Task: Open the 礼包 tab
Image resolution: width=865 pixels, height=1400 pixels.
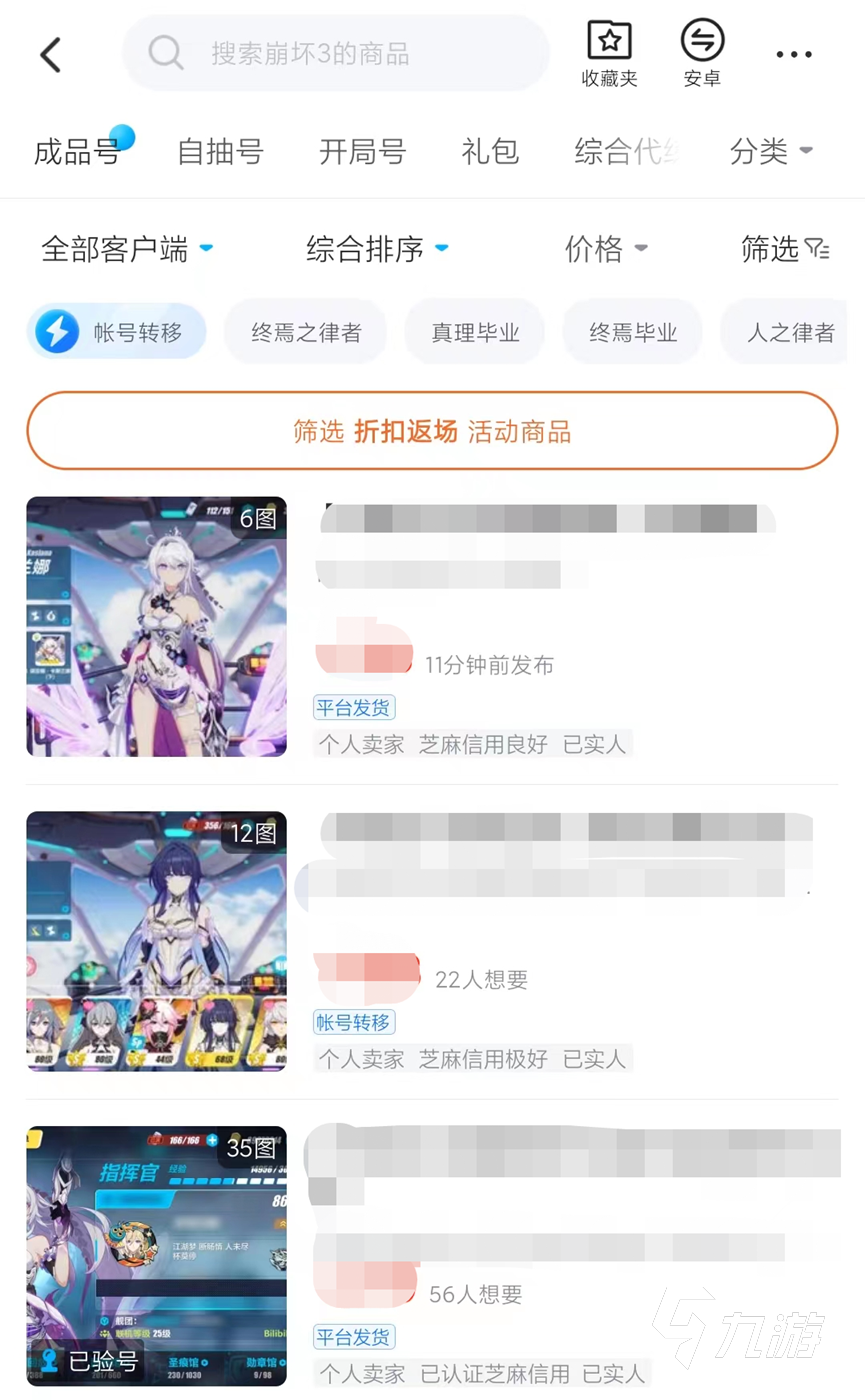Action: pyautogui.click(x=490, y=152)
